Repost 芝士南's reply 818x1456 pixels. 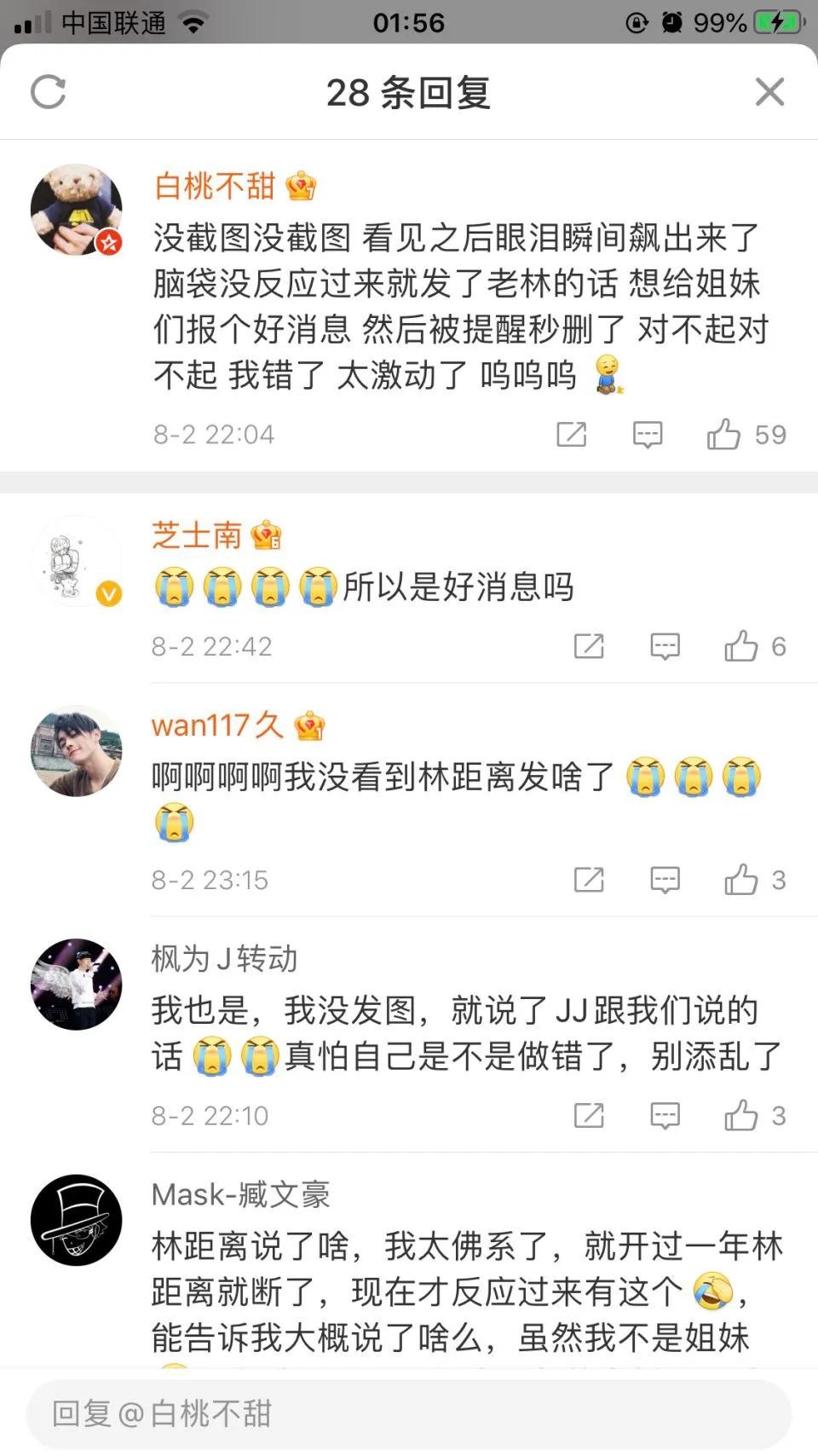click(x=589, y=646)
